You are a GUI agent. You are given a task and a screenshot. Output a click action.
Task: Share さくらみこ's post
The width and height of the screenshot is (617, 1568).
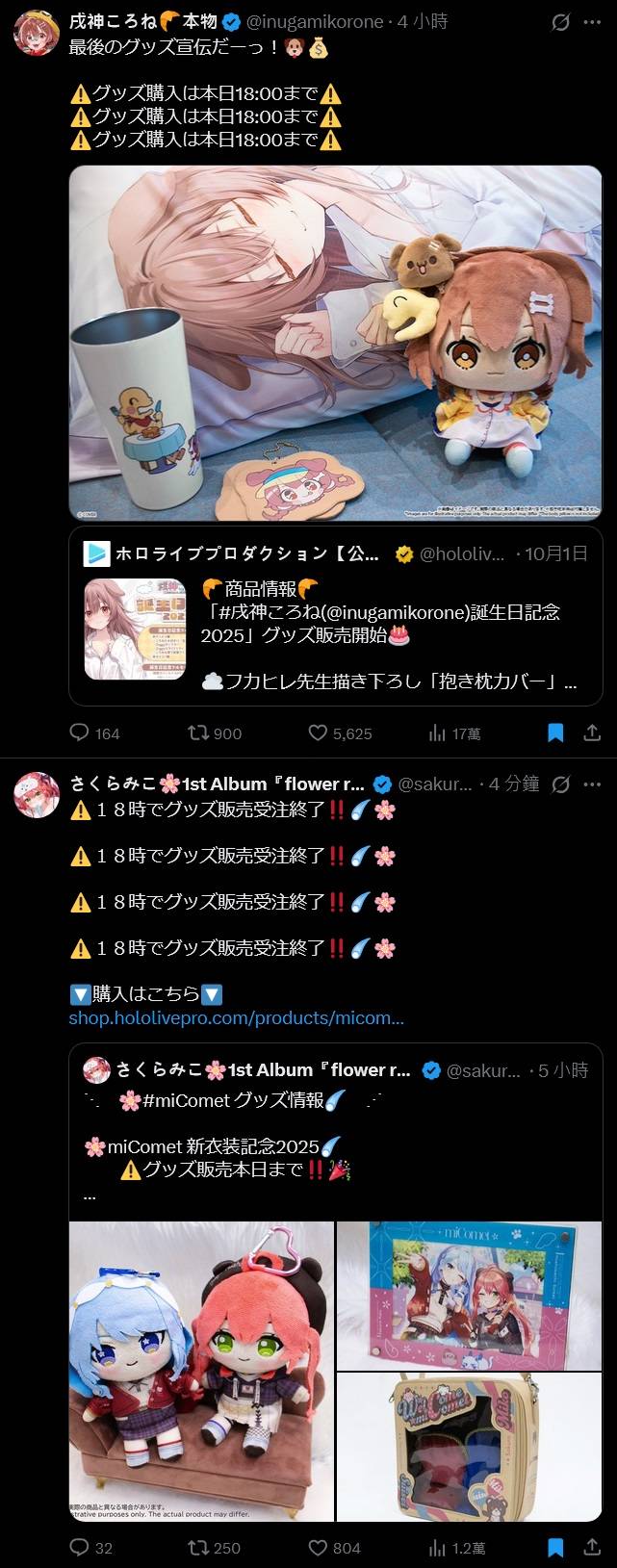pyautogui.click(x=592, y=1547)
